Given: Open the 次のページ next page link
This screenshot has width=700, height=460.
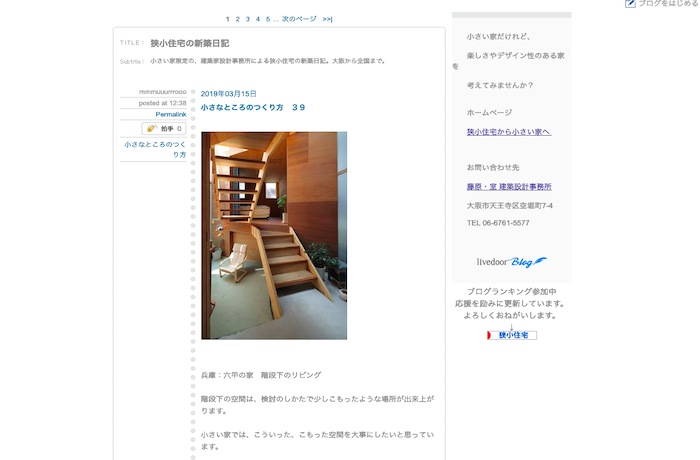Looking at the screenshot, I should [299, 19].
